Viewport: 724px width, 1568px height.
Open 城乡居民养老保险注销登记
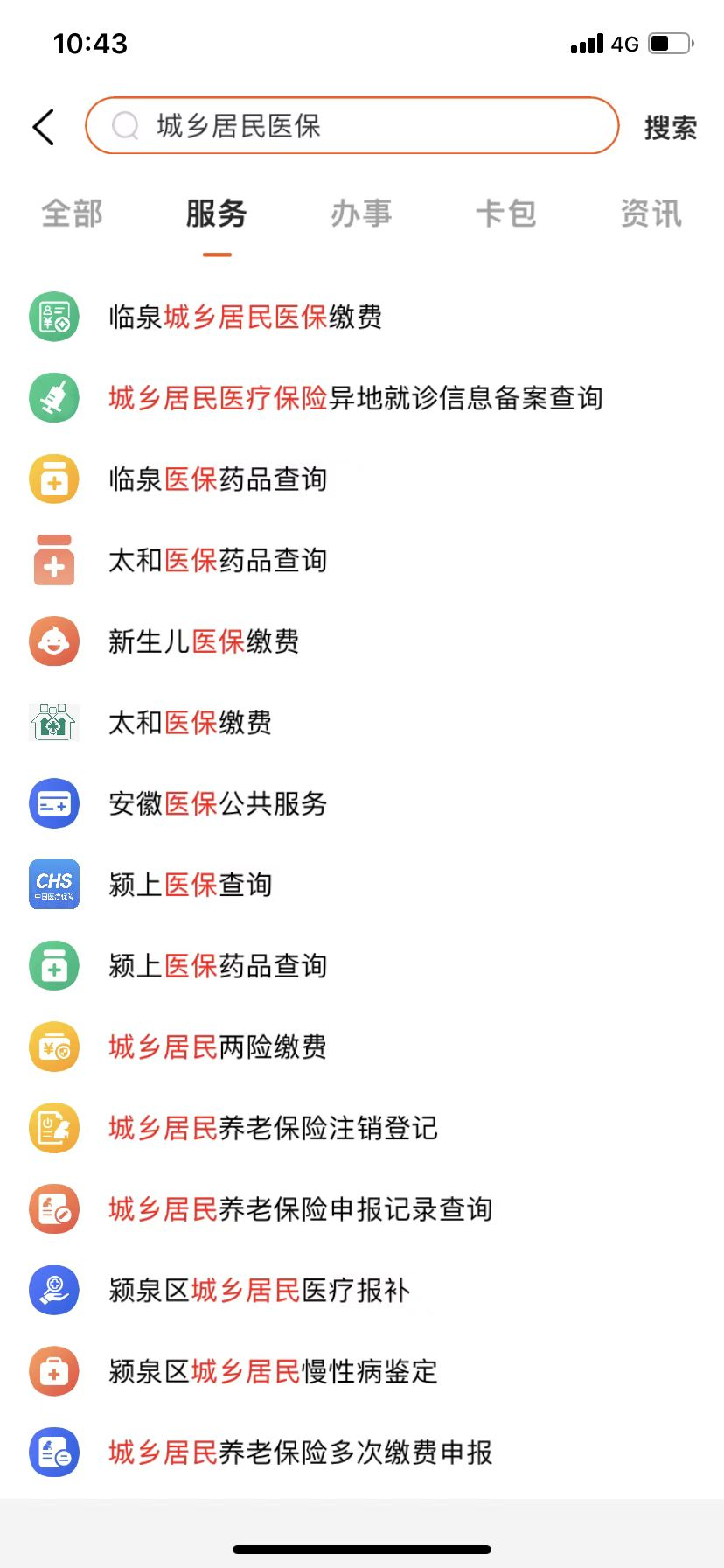coord(273,1129)
